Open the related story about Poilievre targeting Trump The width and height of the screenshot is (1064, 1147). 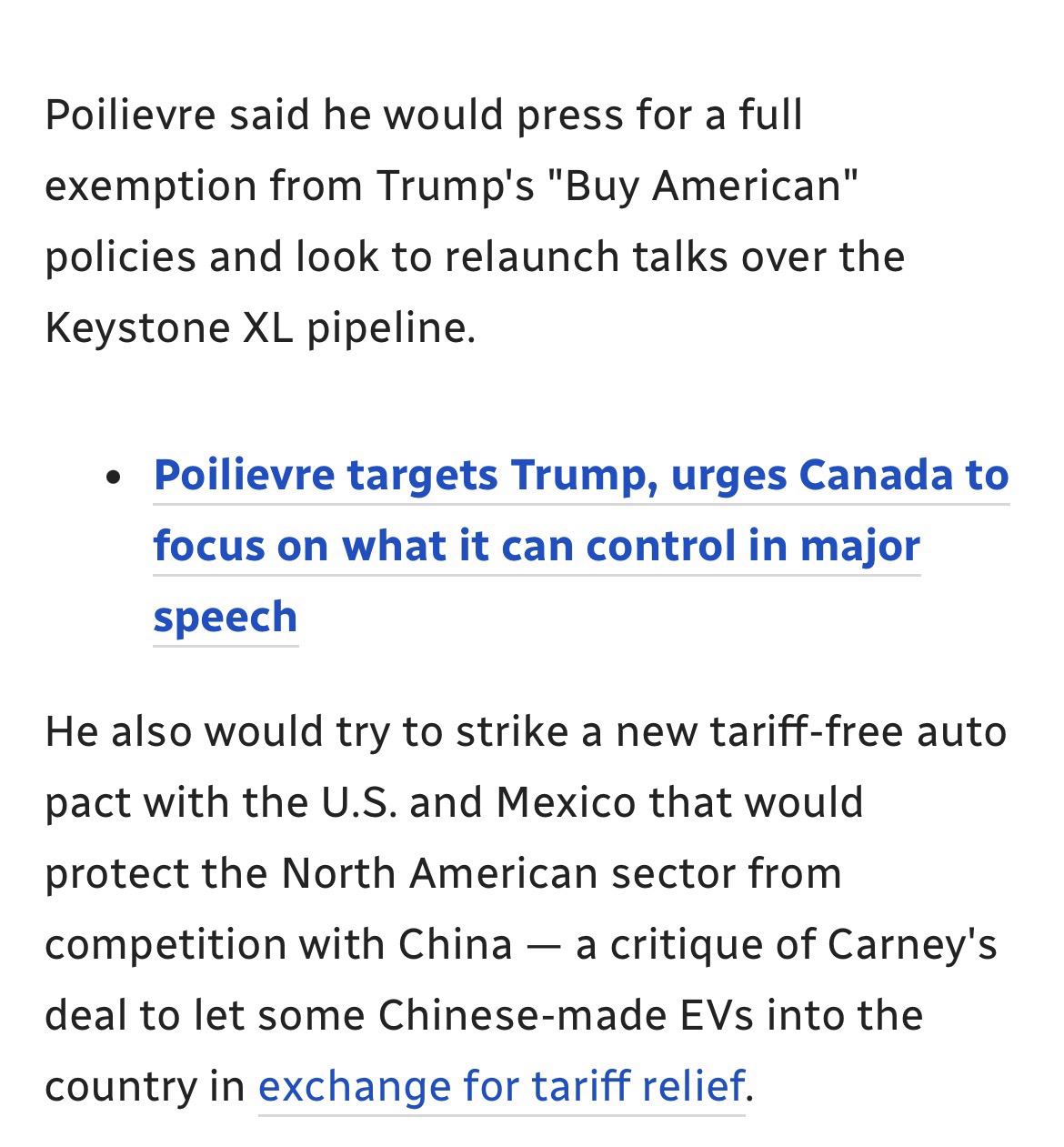[x=537, y=545]
